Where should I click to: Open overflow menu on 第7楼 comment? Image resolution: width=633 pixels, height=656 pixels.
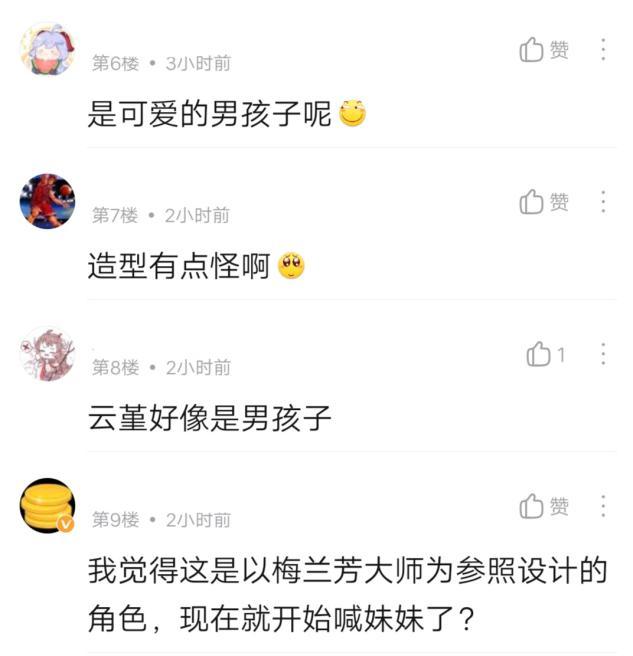pyautogui.click(x=603, y=202)
